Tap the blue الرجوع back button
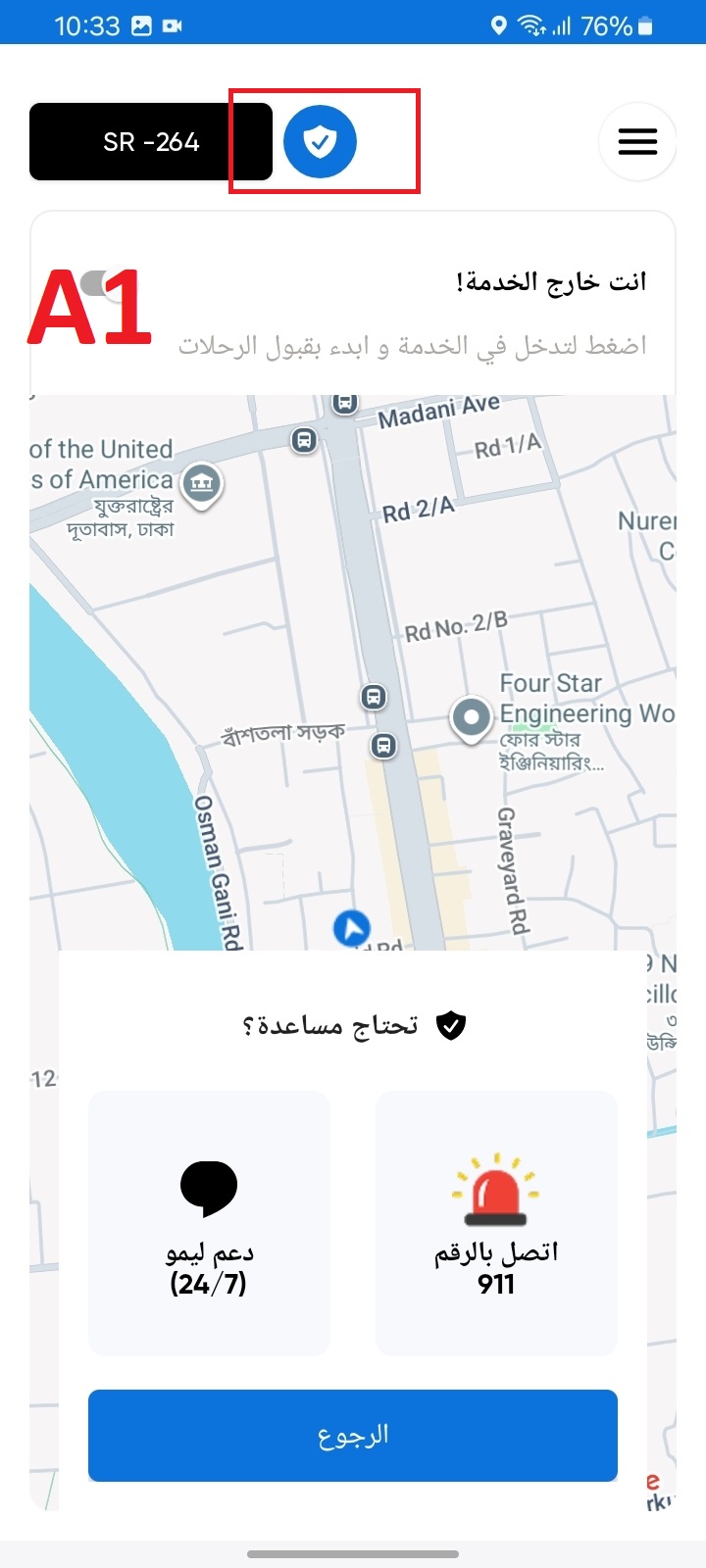Image resolution: width=706 pixels, height=1568 pixels. (x=353, y=1436)
